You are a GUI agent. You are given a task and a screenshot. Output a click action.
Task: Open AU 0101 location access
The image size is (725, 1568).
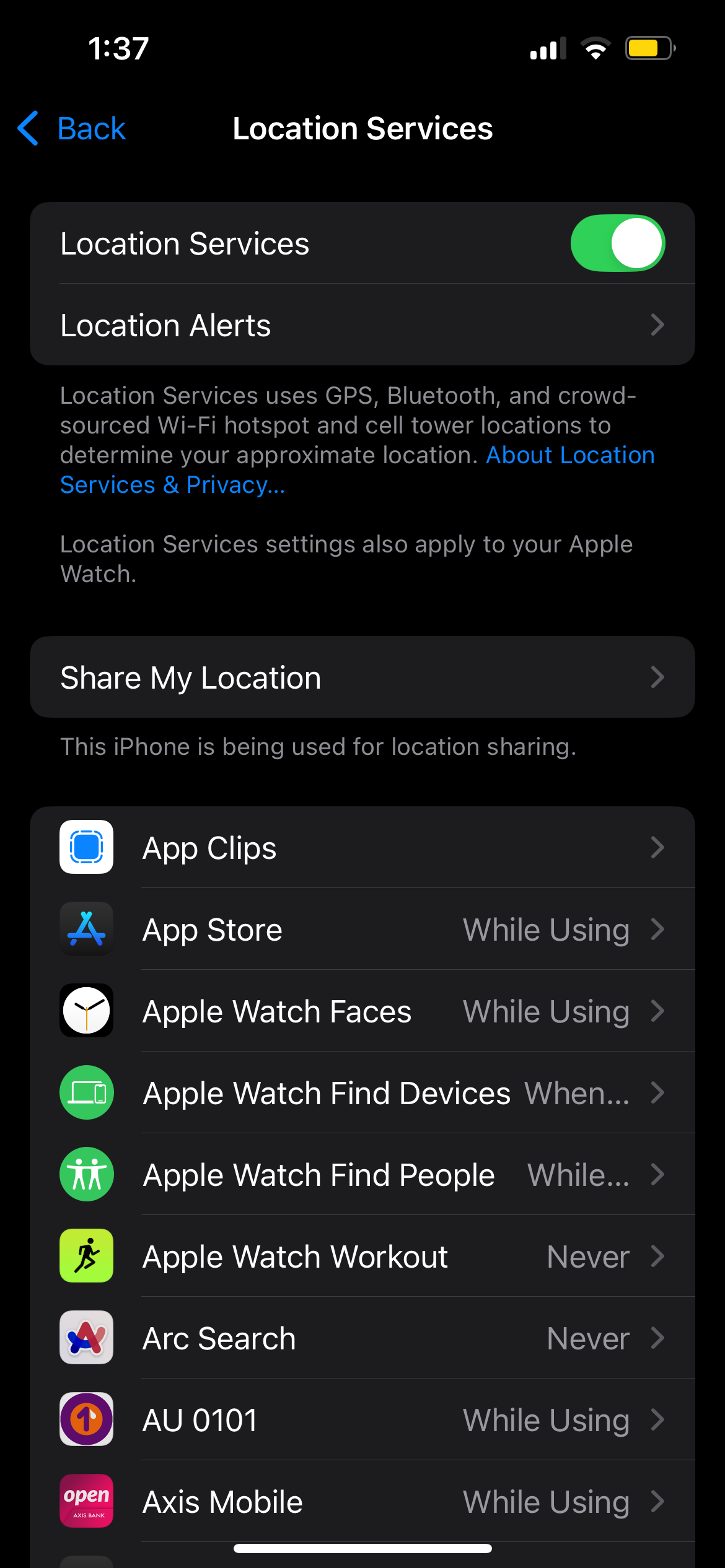click(362, 1420)
